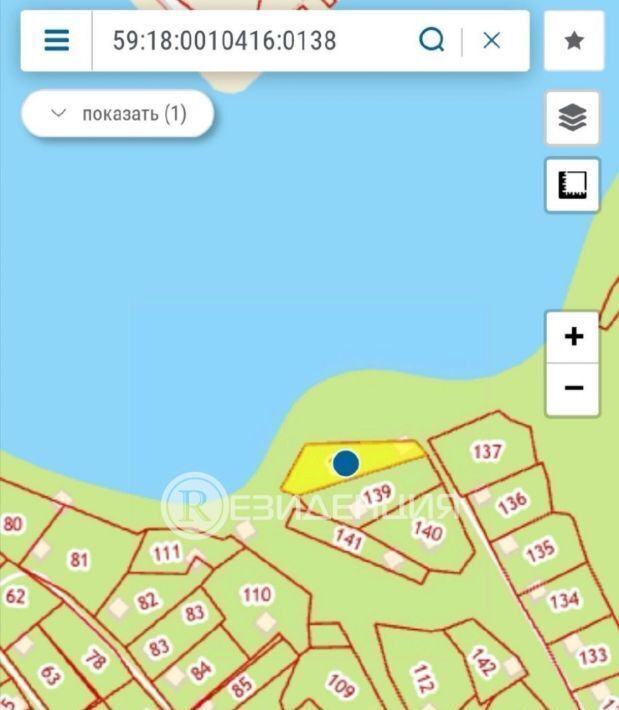This screenshot has width=619, height=710.
Task: Open the hamburger menu
Action: [x=57, y=40]
